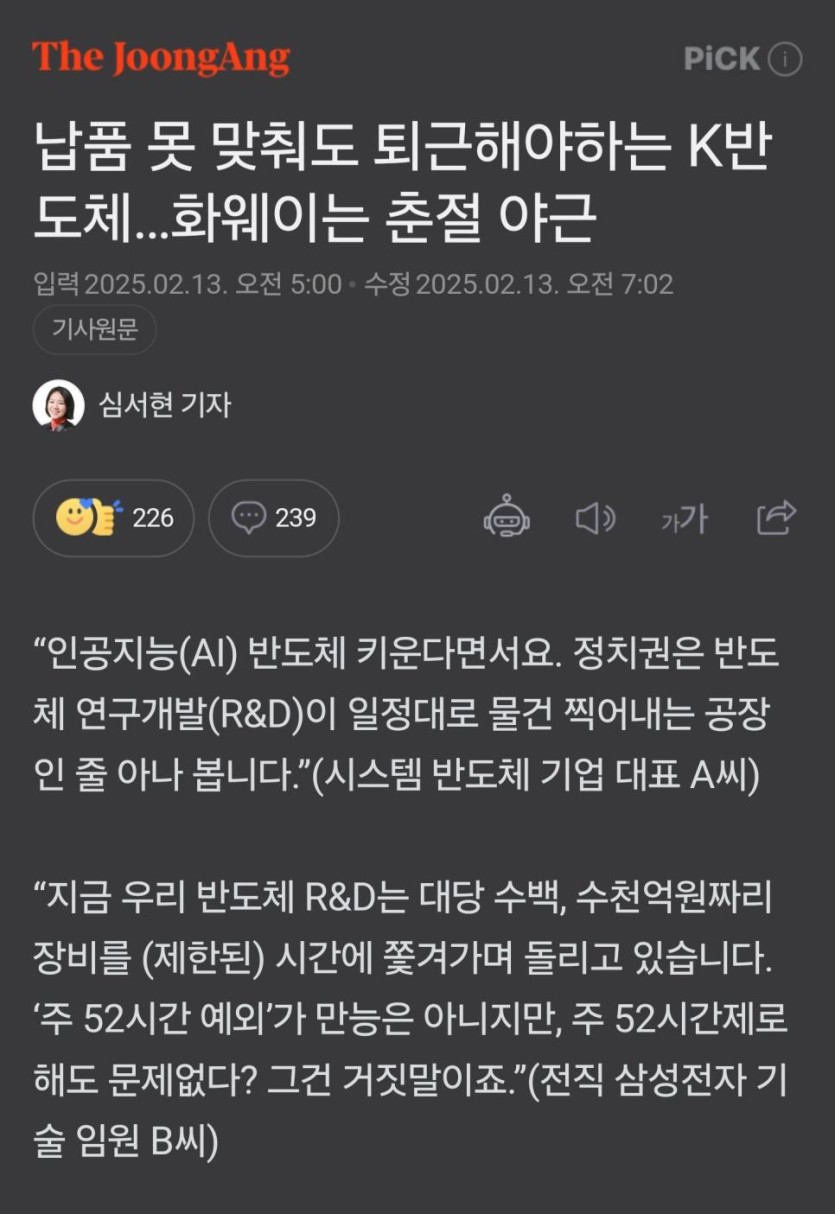Open the original article via 기사원문
835x1214 pixels.
[x=95, y=331]
